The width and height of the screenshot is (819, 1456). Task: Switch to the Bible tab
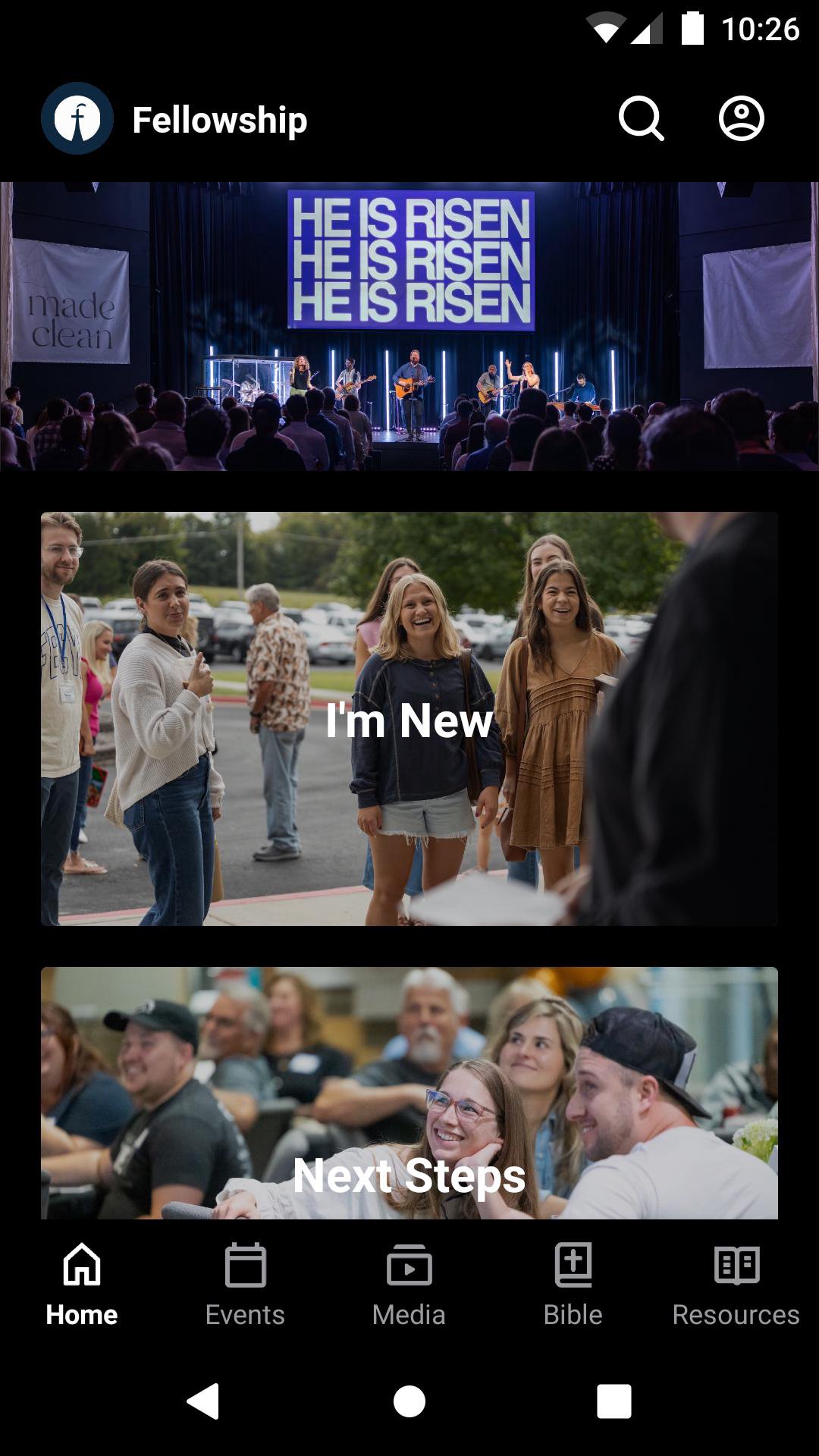pyautogui.click(x=573, y=1284)
